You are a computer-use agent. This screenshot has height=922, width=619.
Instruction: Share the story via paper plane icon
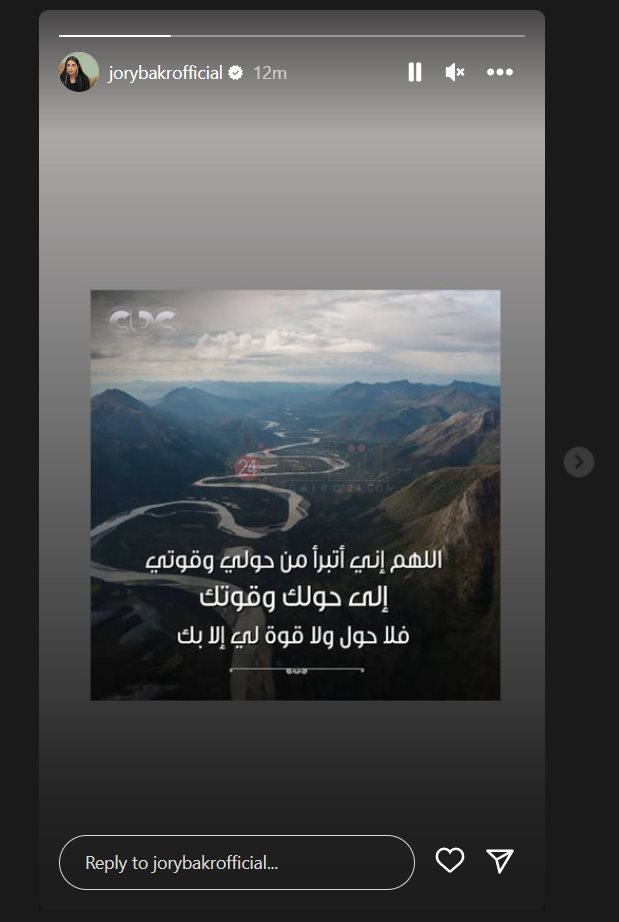[500, 861]
